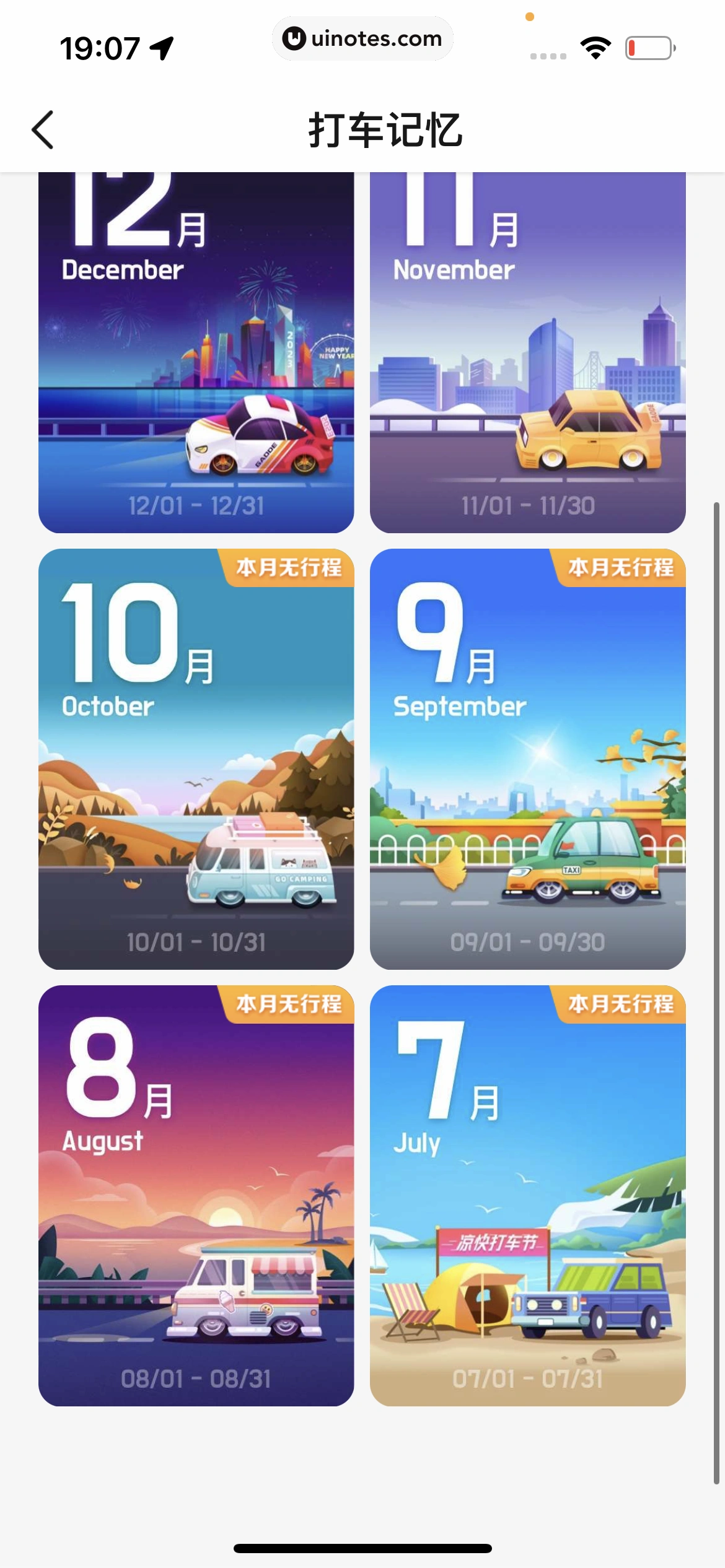Choose the July month card

[x=527, y=1195]
